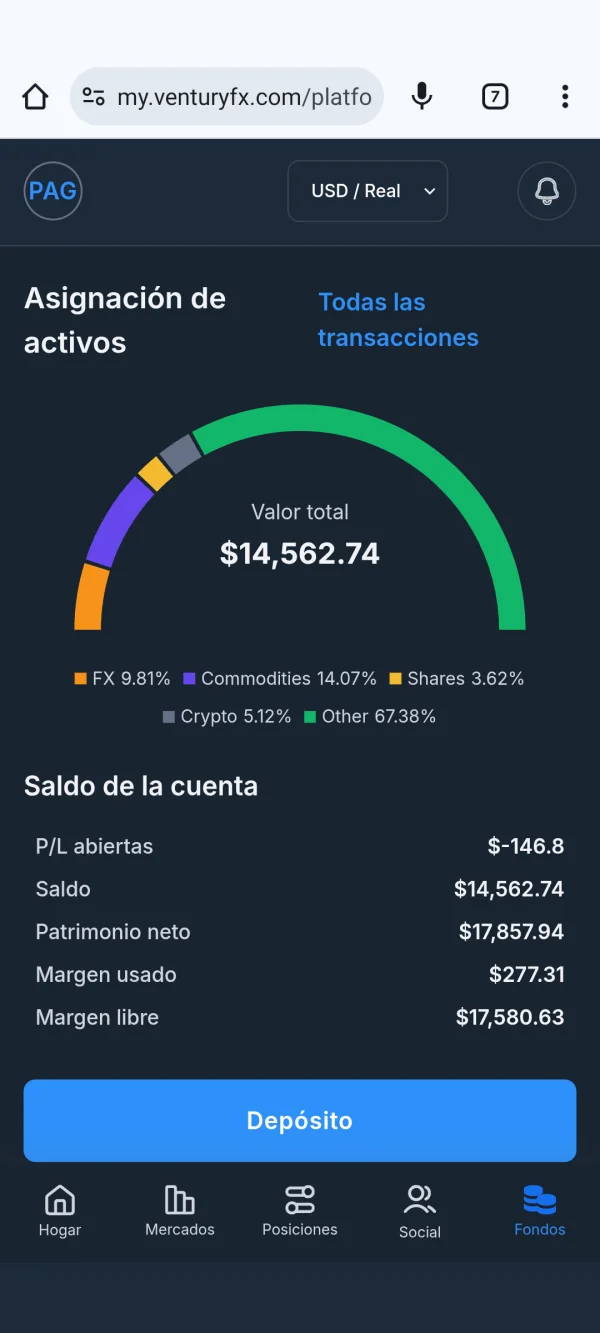Open the browser three-dot overflow menu
This screenshot has height=1333, width=600.
[x=565, y=97]
